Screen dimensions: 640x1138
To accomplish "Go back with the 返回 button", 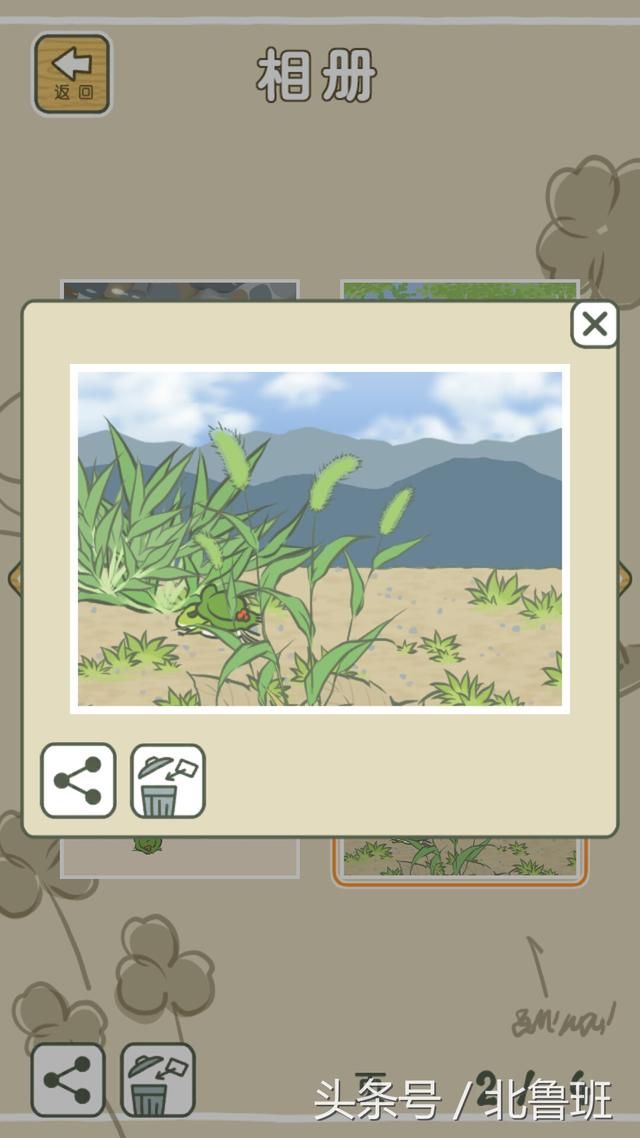I will click(x=72, y=74).
